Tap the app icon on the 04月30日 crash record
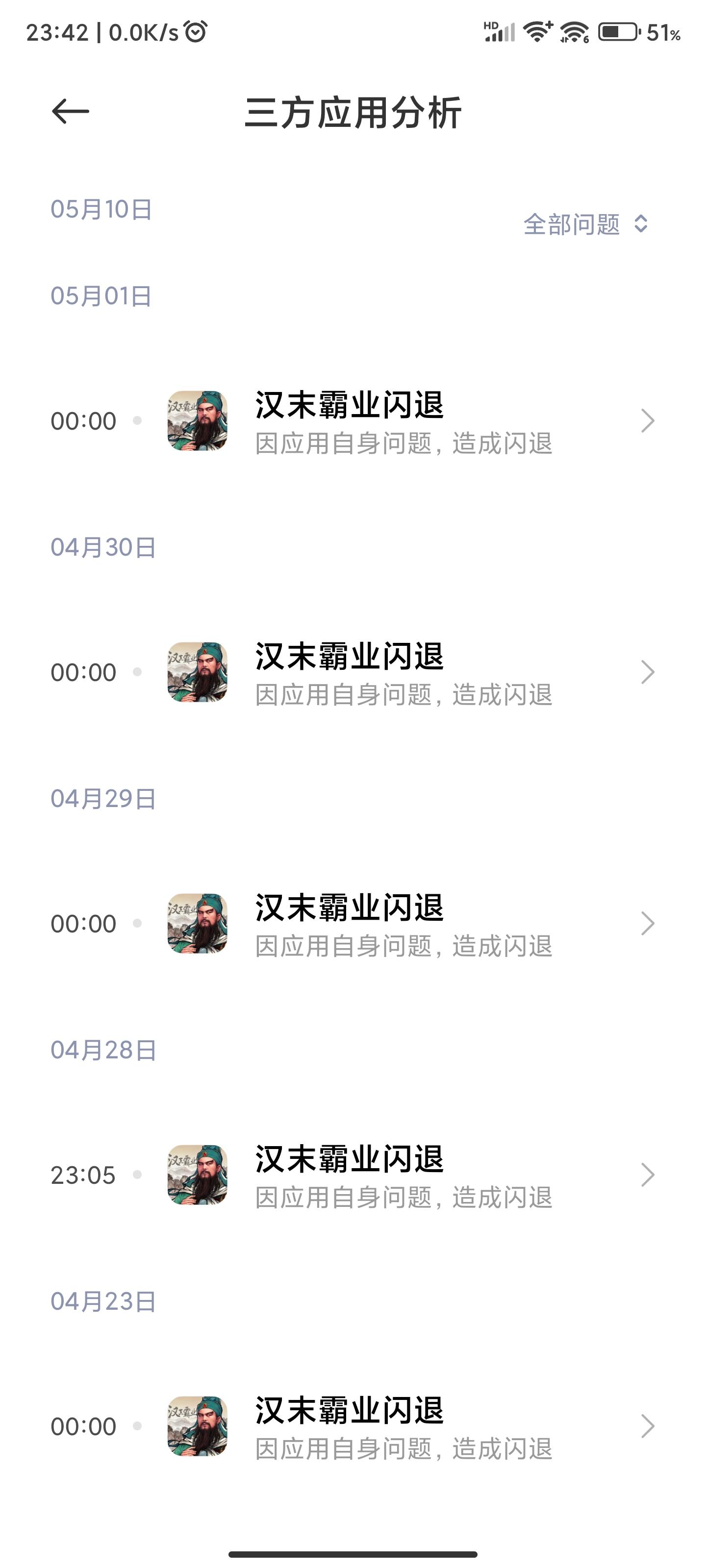706x1568 pixels. [196, 671]
